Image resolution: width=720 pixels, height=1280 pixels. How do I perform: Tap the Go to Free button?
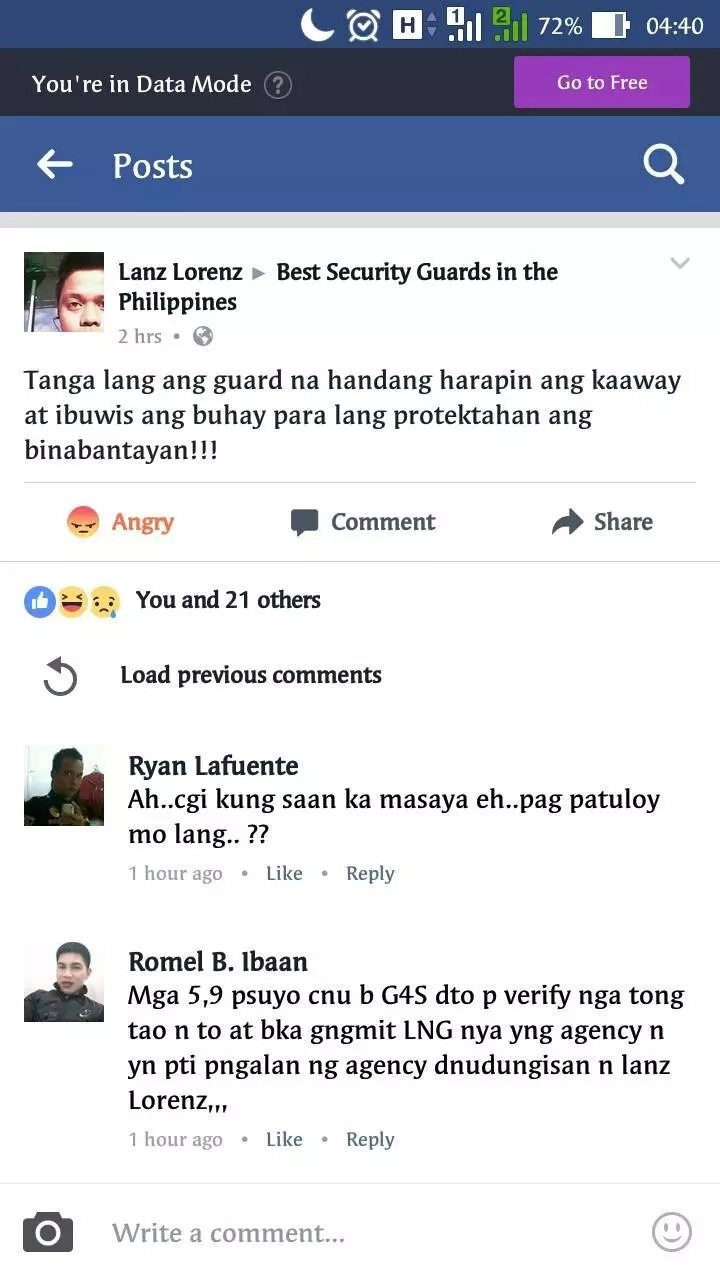[x=601, y=82]
